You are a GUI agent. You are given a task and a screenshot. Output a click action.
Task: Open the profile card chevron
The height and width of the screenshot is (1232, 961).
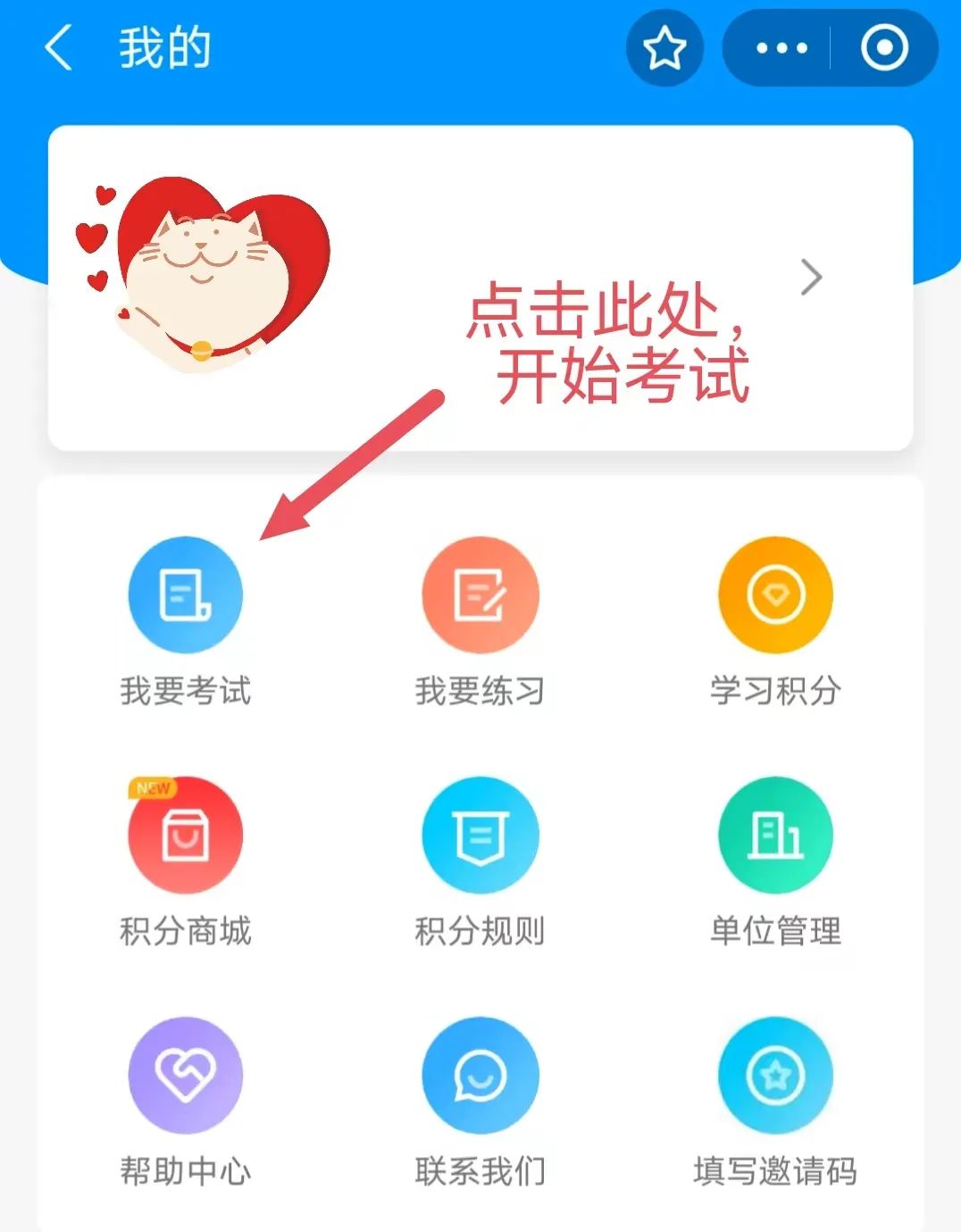pos(811,278)
